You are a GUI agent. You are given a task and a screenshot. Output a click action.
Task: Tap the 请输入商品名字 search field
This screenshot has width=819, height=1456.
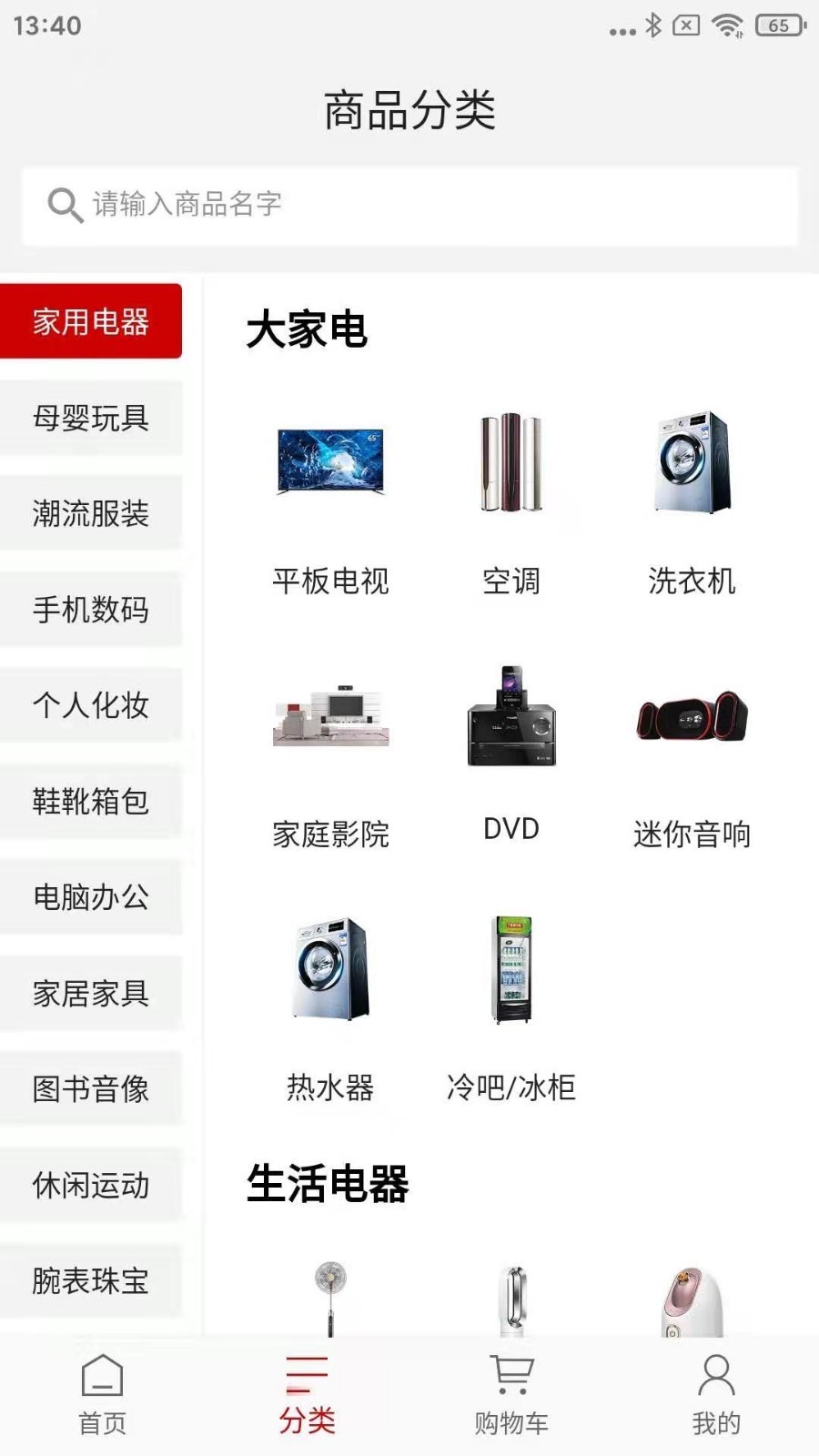[409, 205]
